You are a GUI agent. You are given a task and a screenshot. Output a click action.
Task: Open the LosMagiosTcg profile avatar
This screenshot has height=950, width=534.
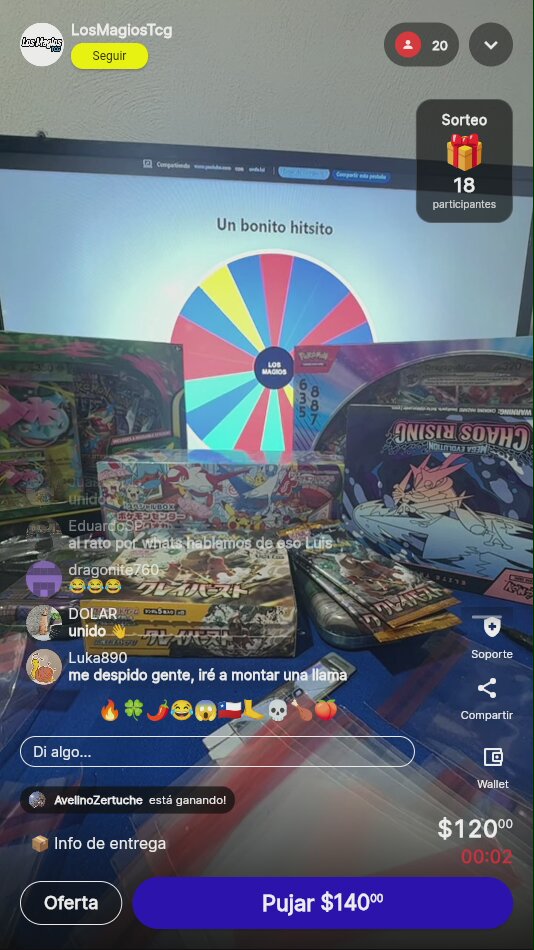tap(42, 44)
